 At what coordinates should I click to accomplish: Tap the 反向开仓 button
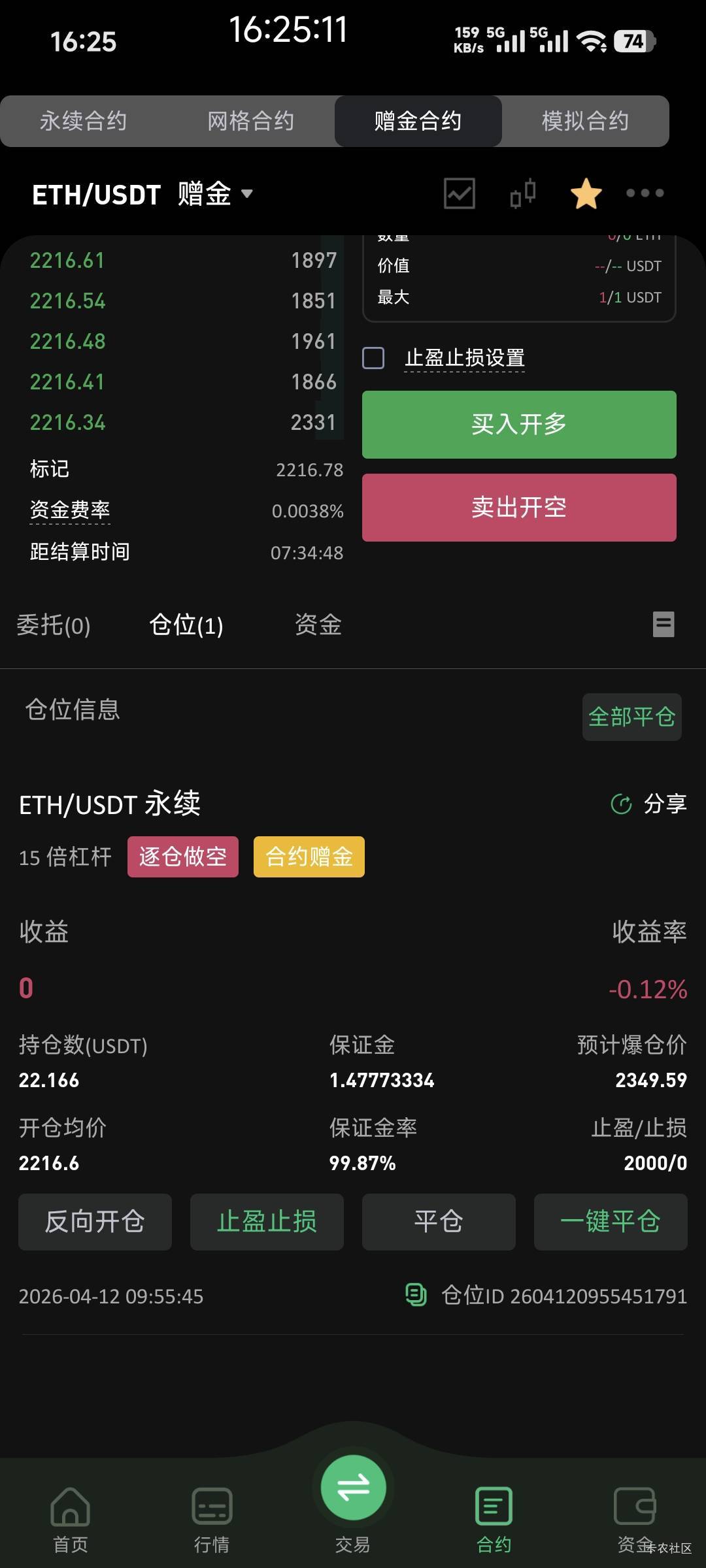point(95,1222)
